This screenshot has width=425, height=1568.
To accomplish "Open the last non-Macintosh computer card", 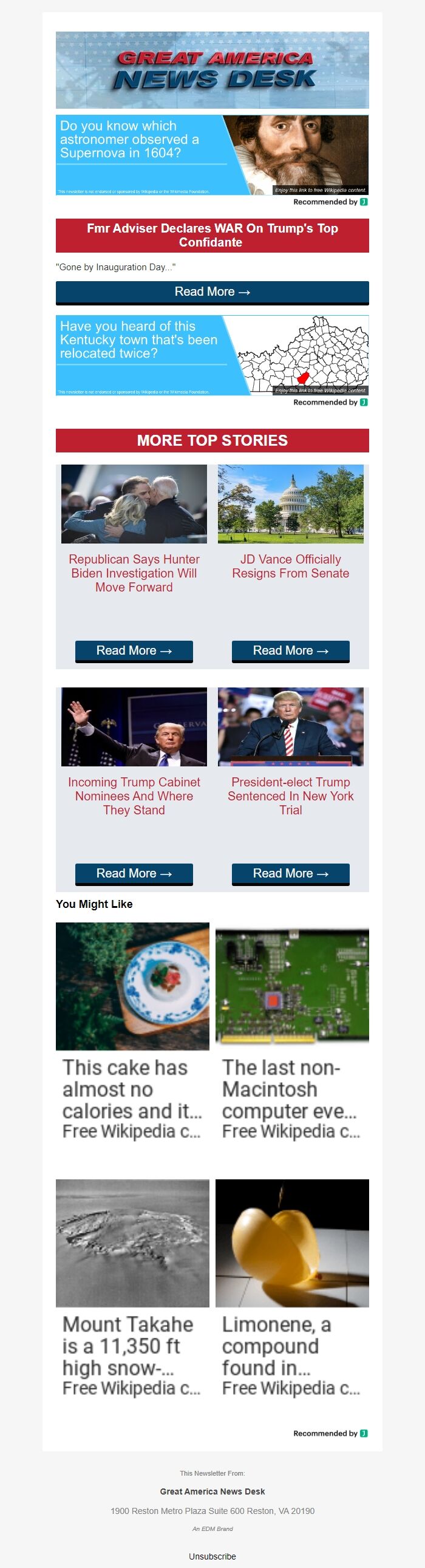I will (x=291, y=1029).
